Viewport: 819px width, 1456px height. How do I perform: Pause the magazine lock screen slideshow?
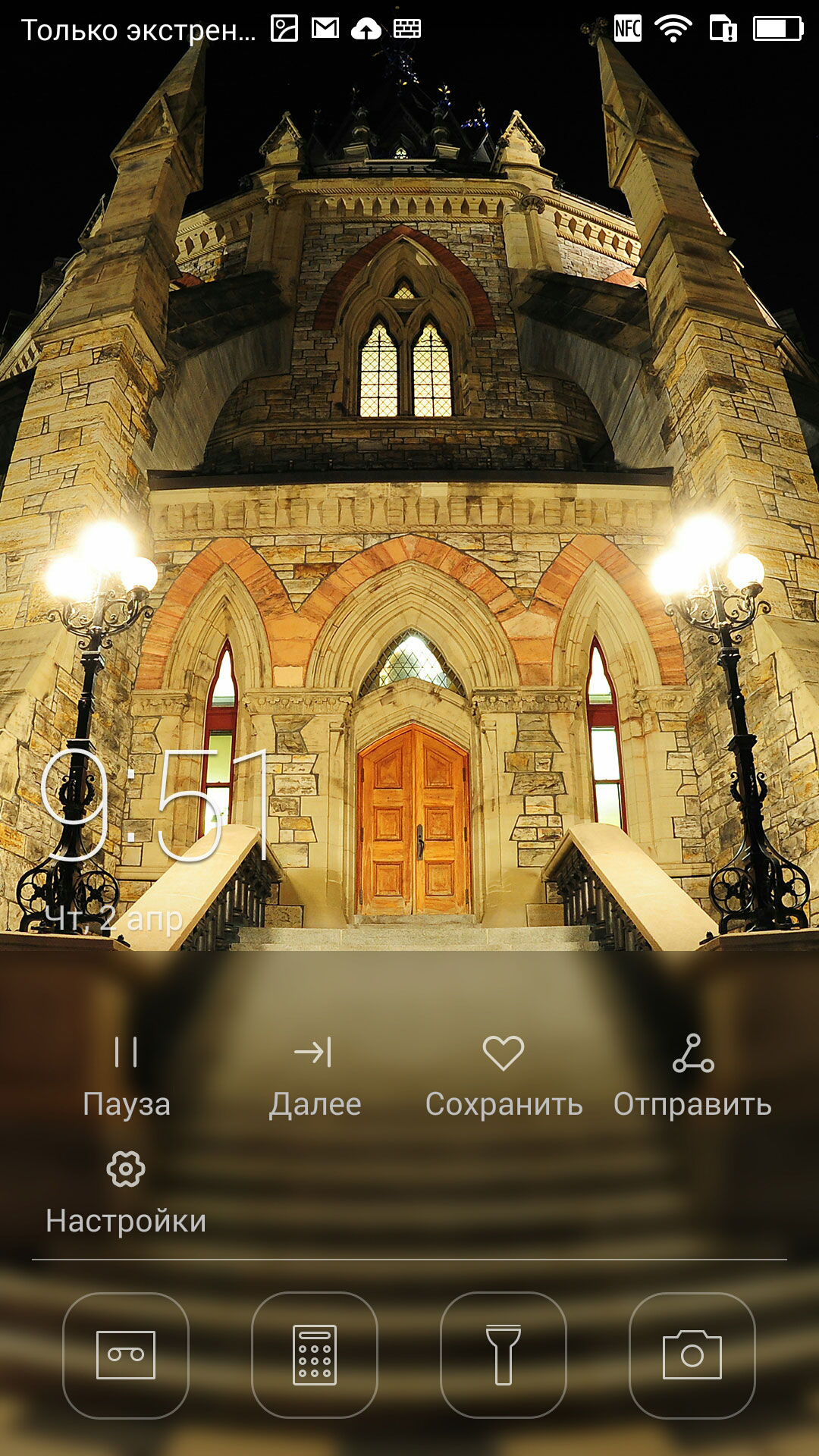pos(126,1077)
